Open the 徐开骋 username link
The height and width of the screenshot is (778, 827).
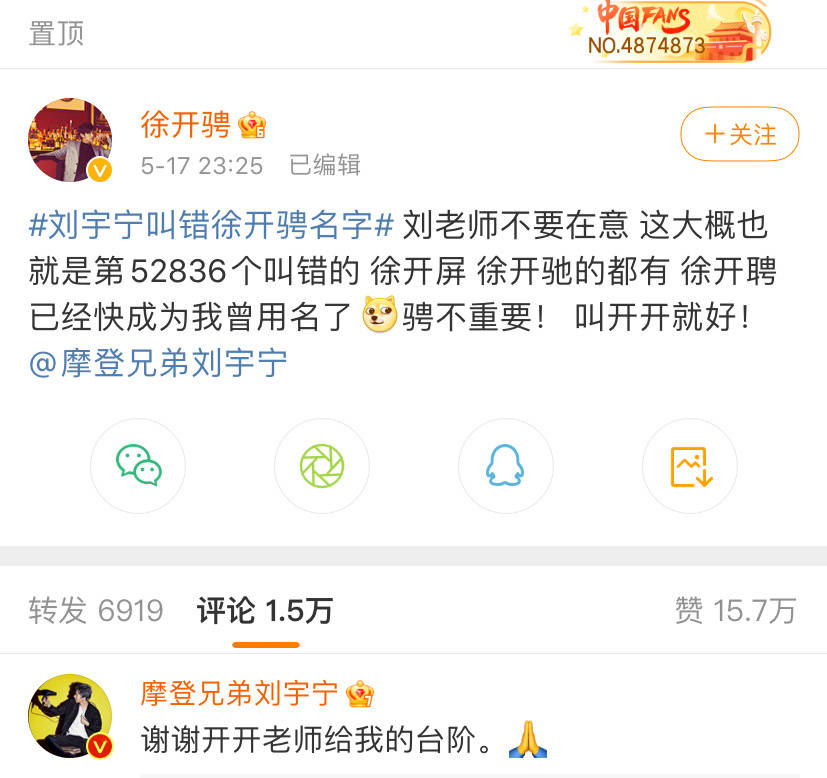click(x=185, y=125)
